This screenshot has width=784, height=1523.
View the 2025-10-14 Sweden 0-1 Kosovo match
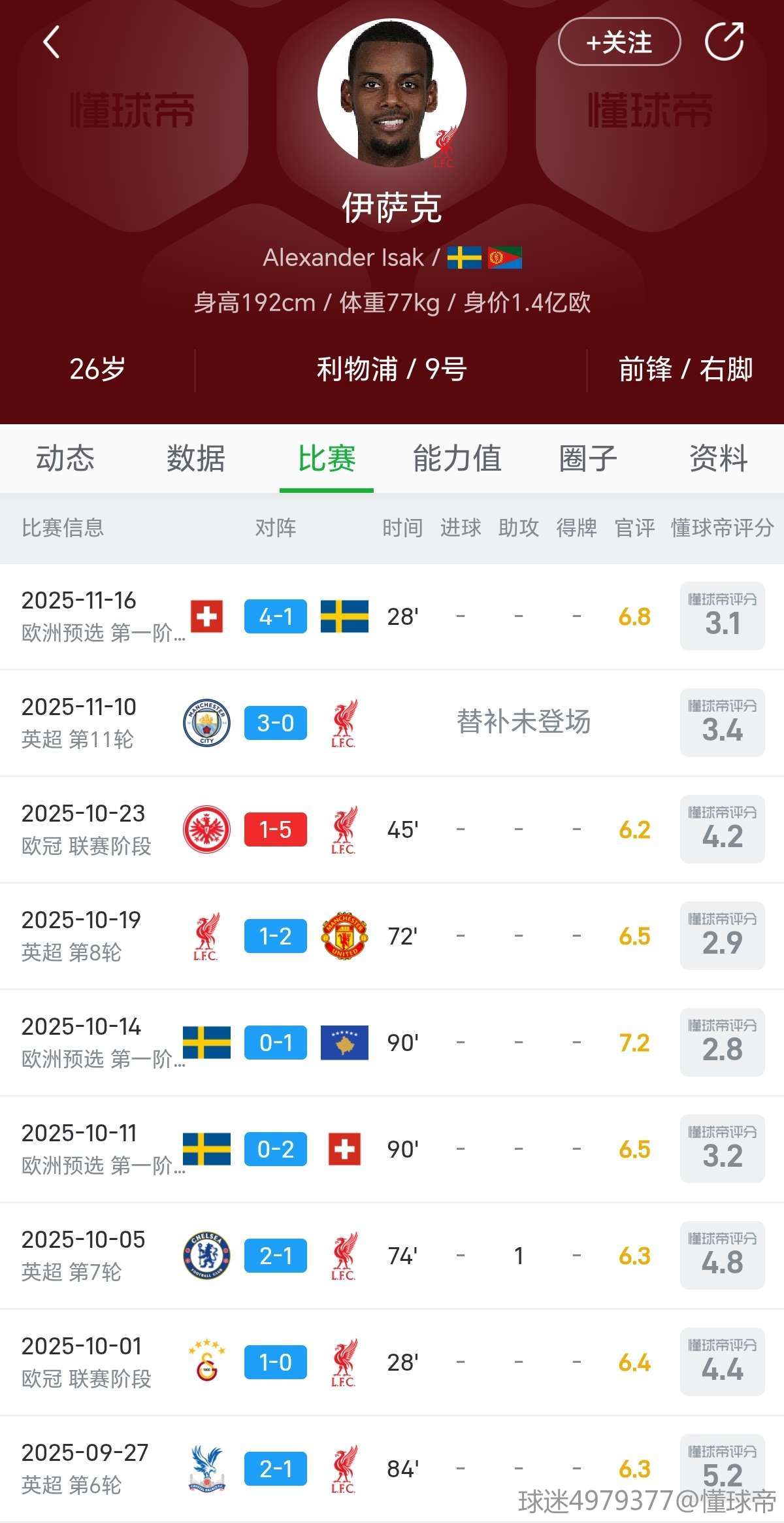click(275, 1043)
